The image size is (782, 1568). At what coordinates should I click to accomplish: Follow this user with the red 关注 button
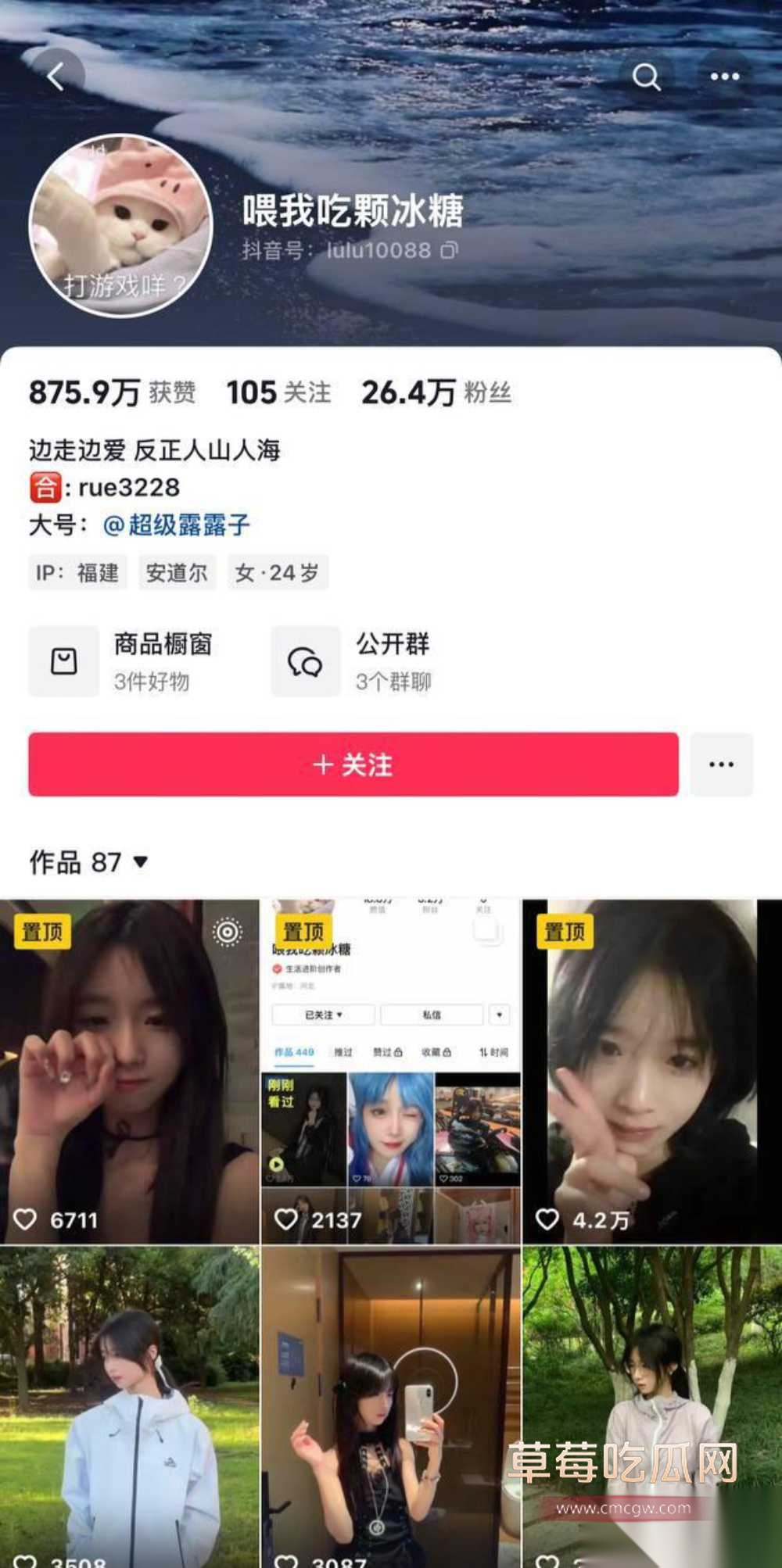353,764
